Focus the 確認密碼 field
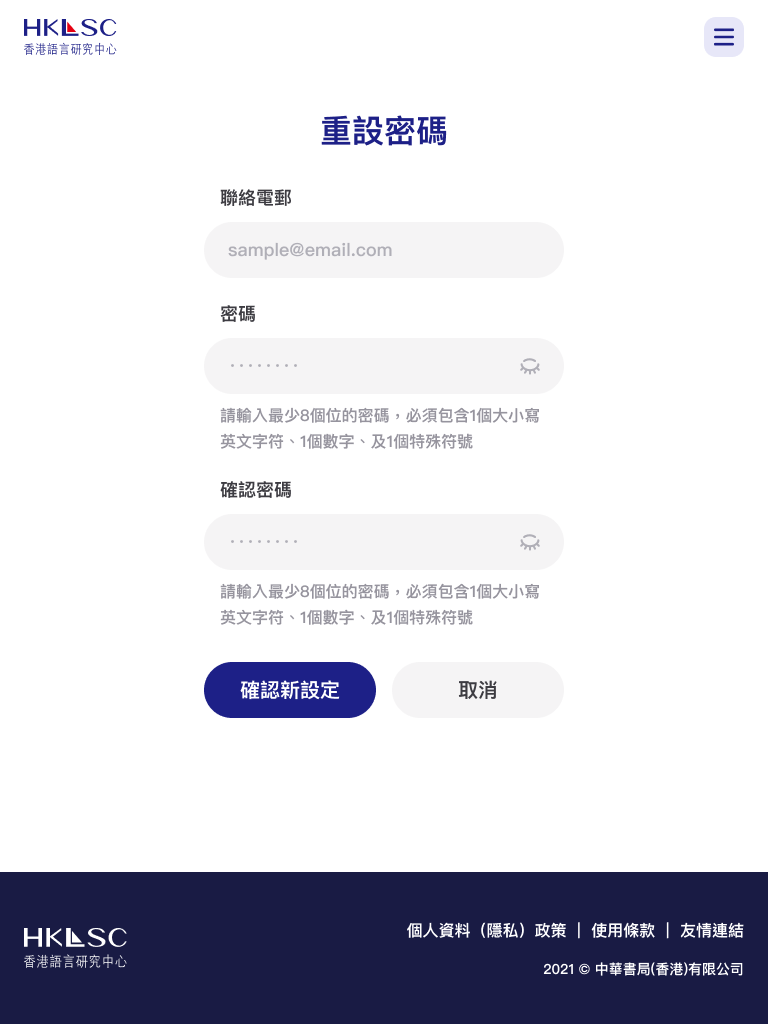Viewport: 768px width, 1024px height. pyautogui.click(x=360, y=542)
